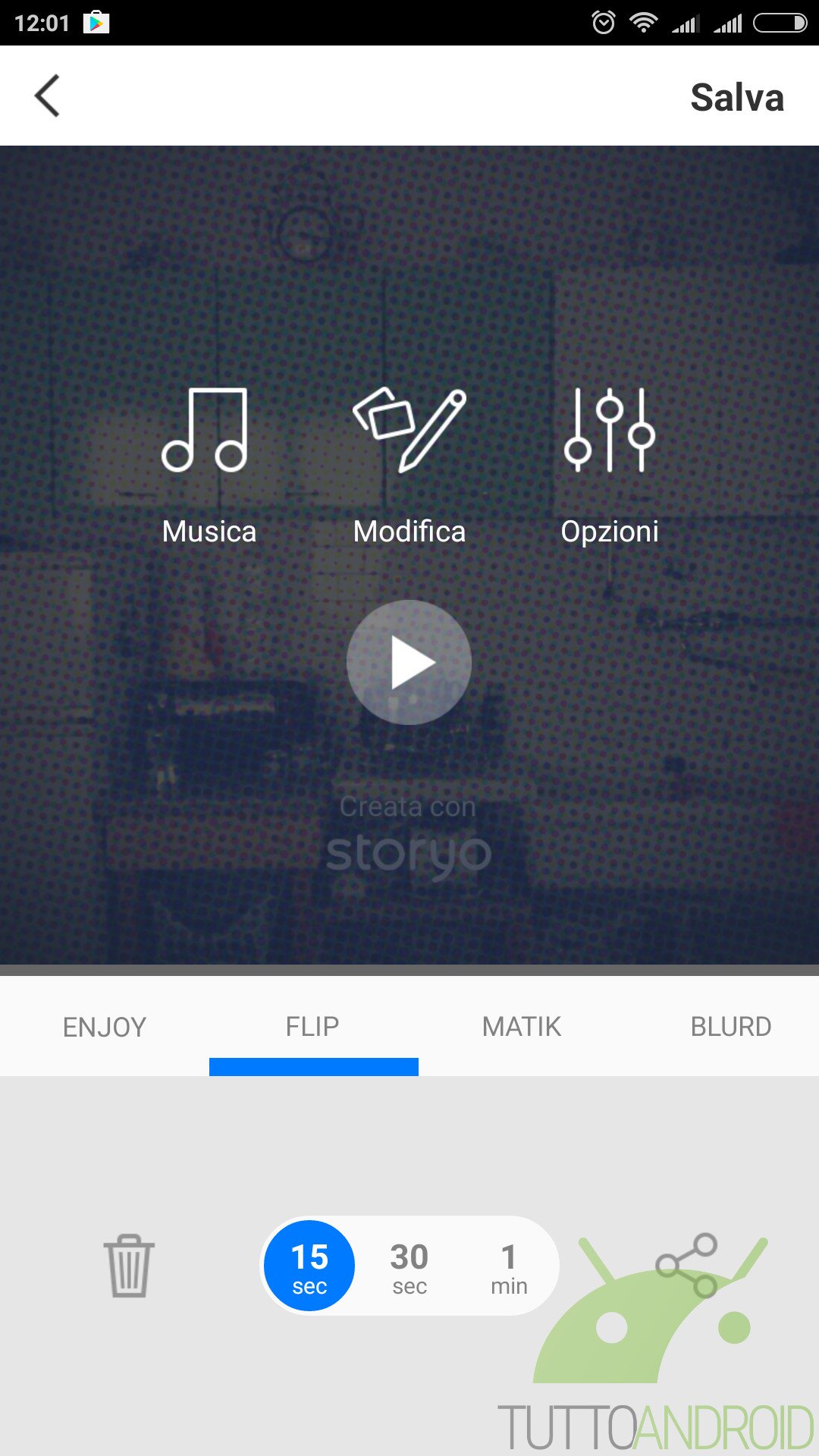Viewport: 819px width, 1456px height.
Task: Choose the 15 sec duration
Action: click(309, 1266)
